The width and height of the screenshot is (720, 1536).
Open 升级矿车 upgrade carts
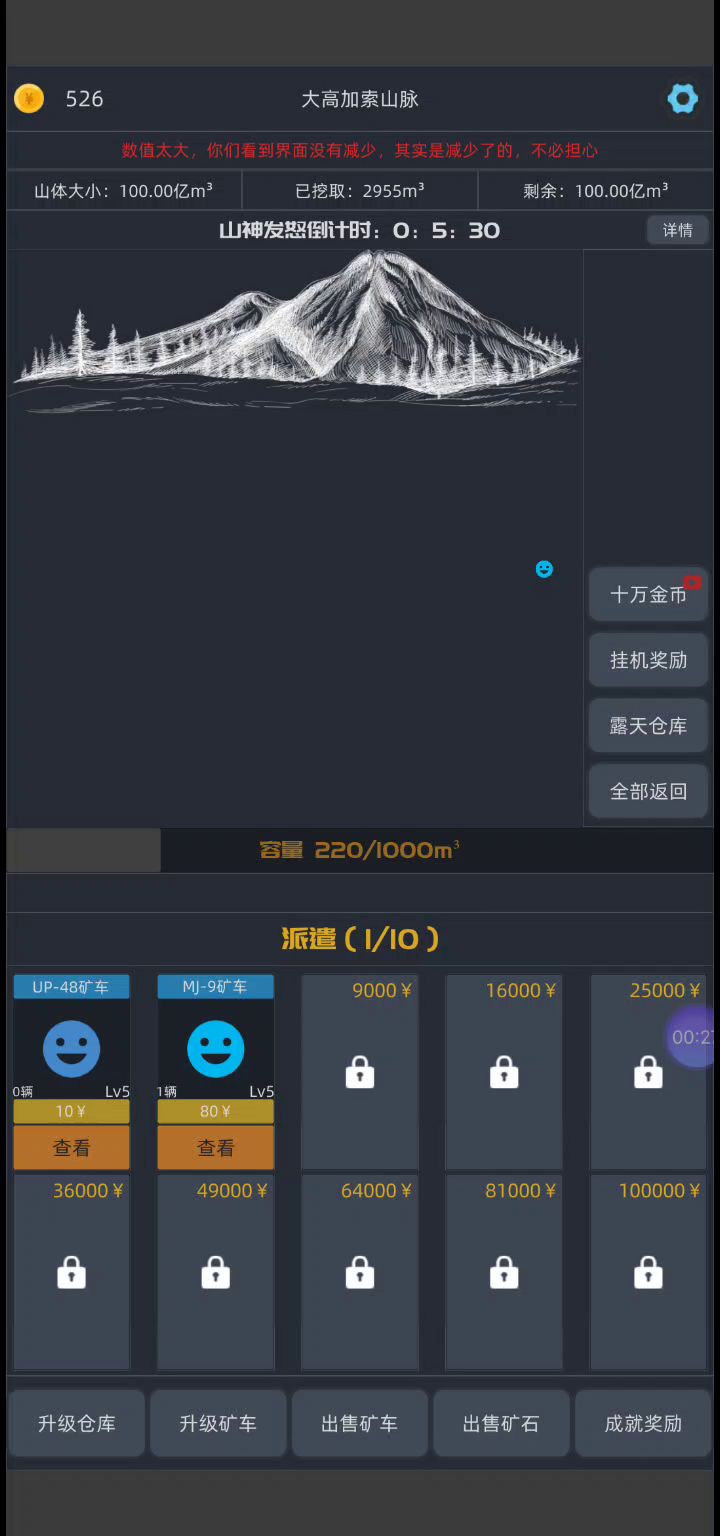(x=218, y=1423)
